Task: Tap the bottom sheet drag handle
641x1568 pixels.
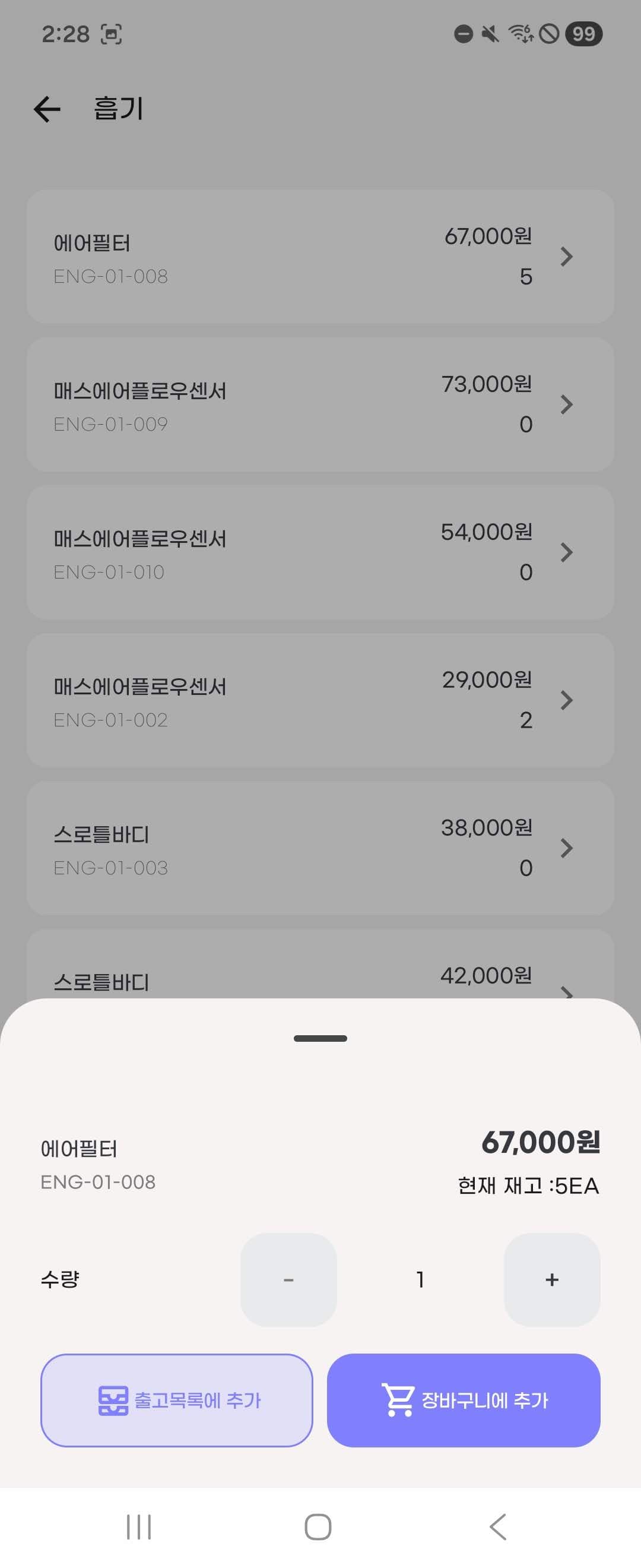Action: click(x=320, y=1038)
